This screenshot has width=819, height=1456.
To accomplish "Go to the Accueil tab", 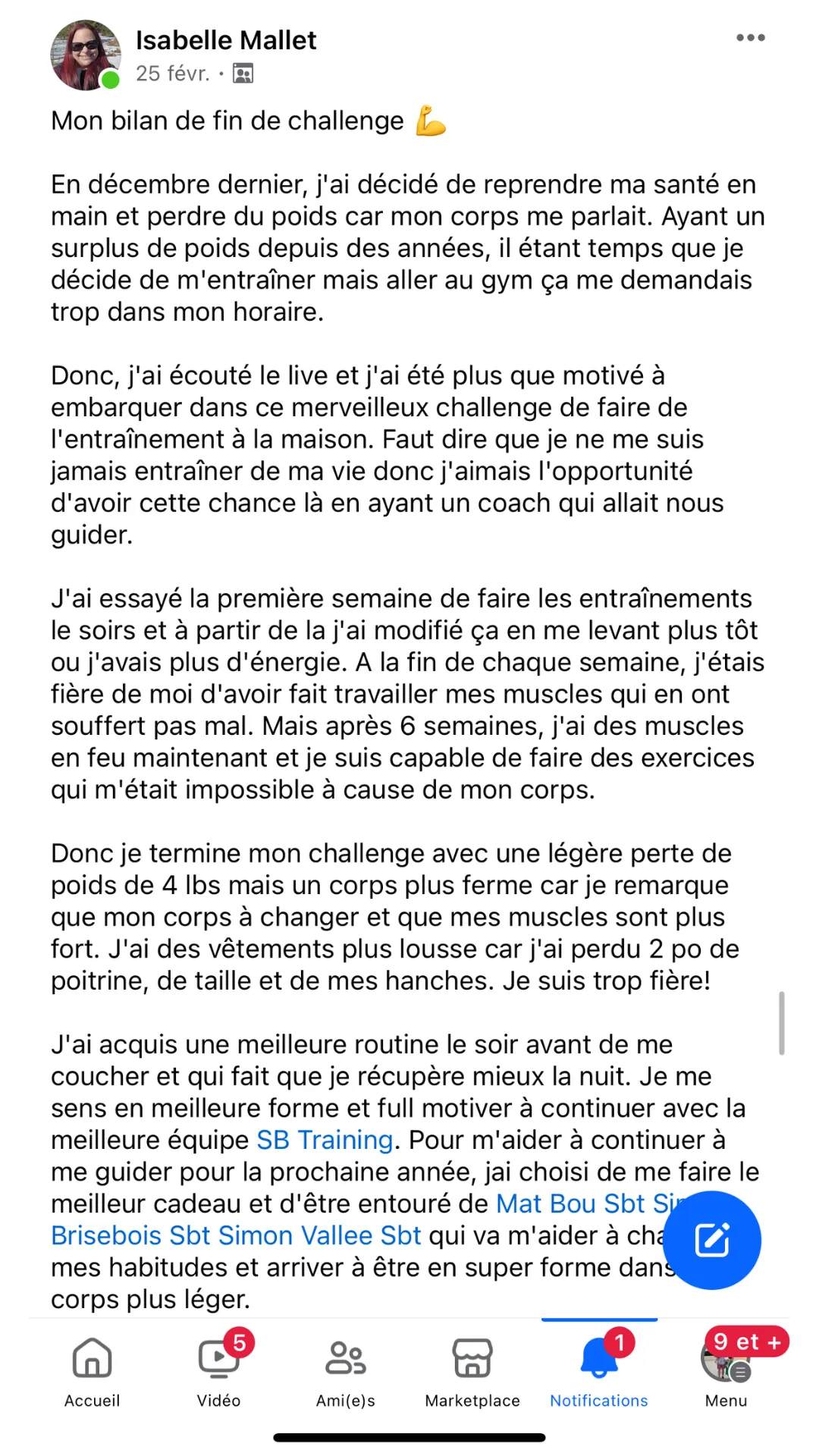I will [92, 1371].
